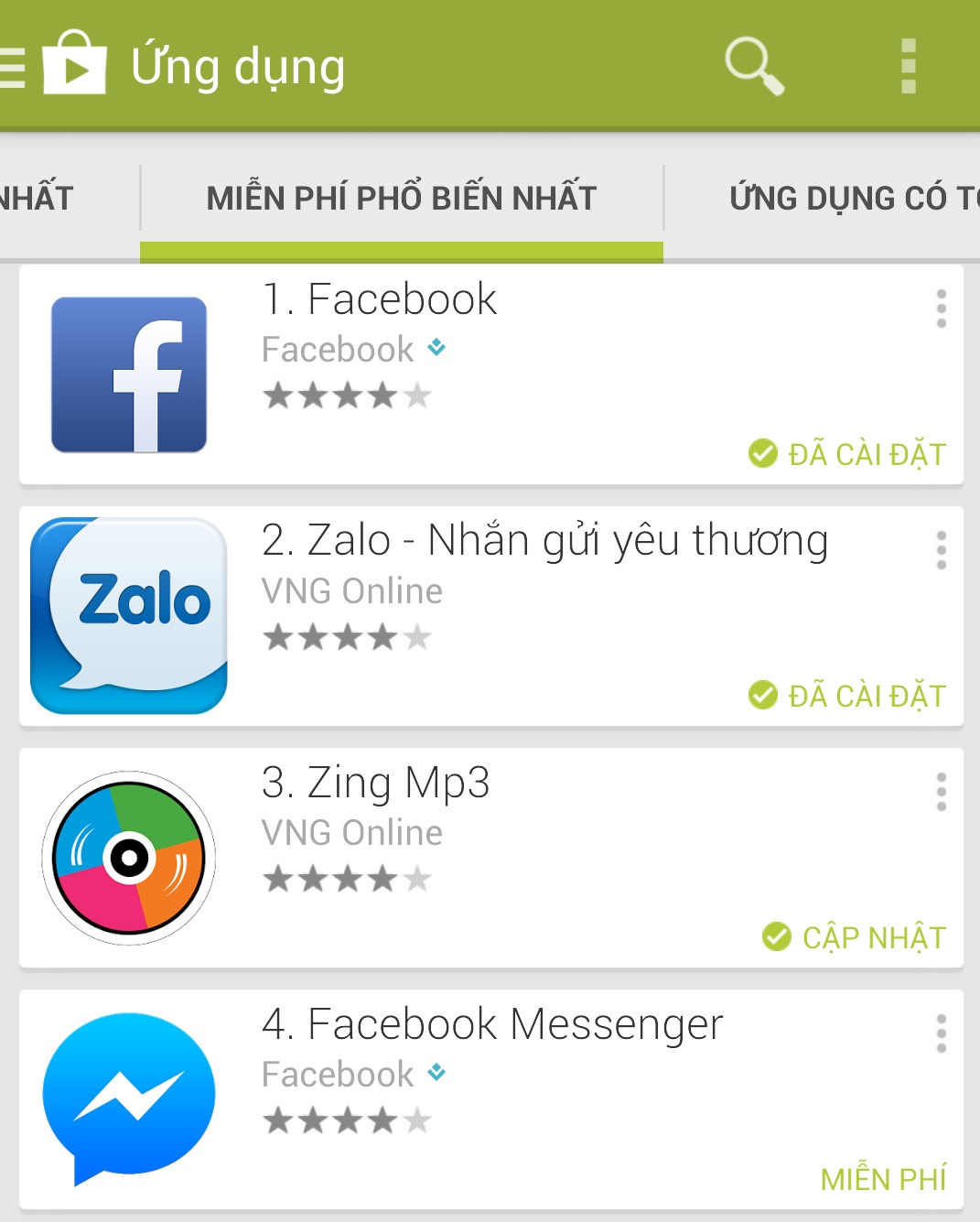Open the app bar overflow menu
The image size is (980, 1222).
pos(908,66)
